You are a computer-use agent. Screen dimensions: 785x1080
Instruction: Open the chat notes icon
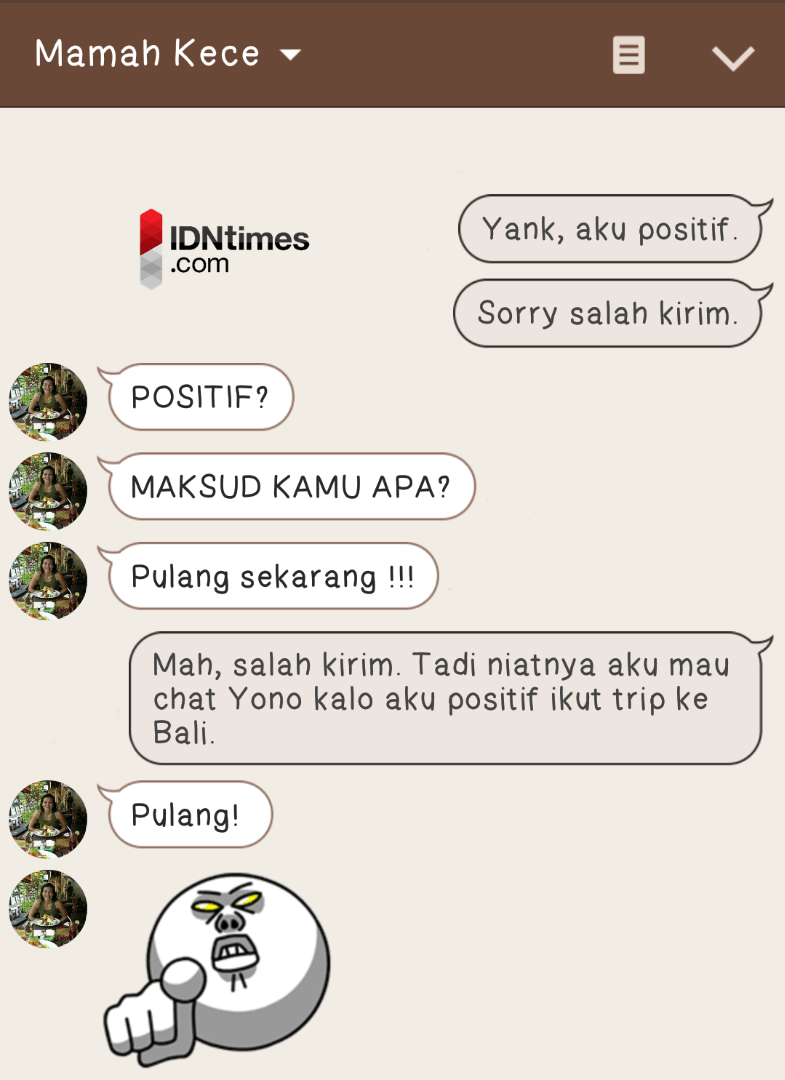pyautogui.click(x=628, y=56)
